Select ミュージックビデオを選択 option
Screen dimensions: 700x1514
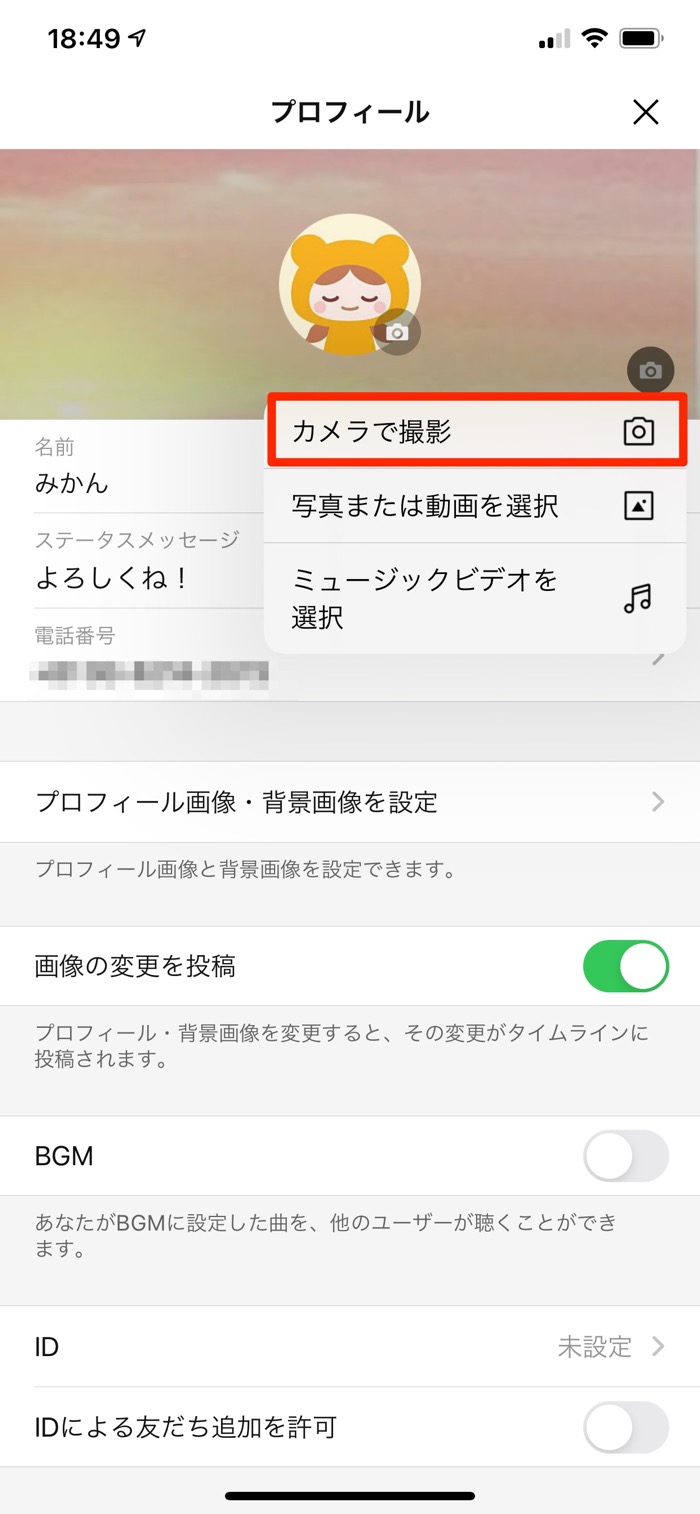(x=476, y=598)
